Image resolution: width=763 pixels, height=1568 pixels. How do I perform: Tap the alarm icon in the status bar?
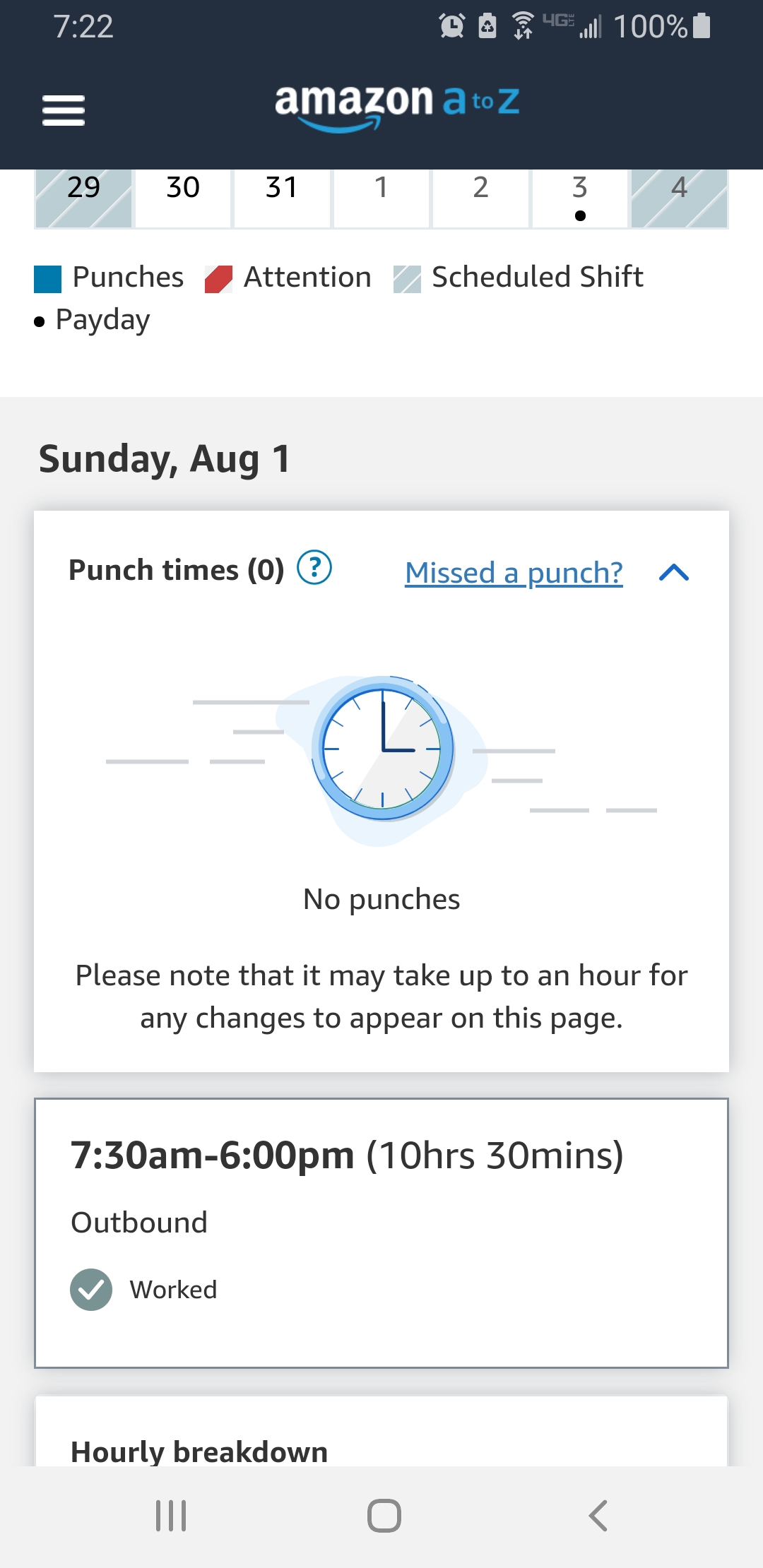tap(451, 27)
